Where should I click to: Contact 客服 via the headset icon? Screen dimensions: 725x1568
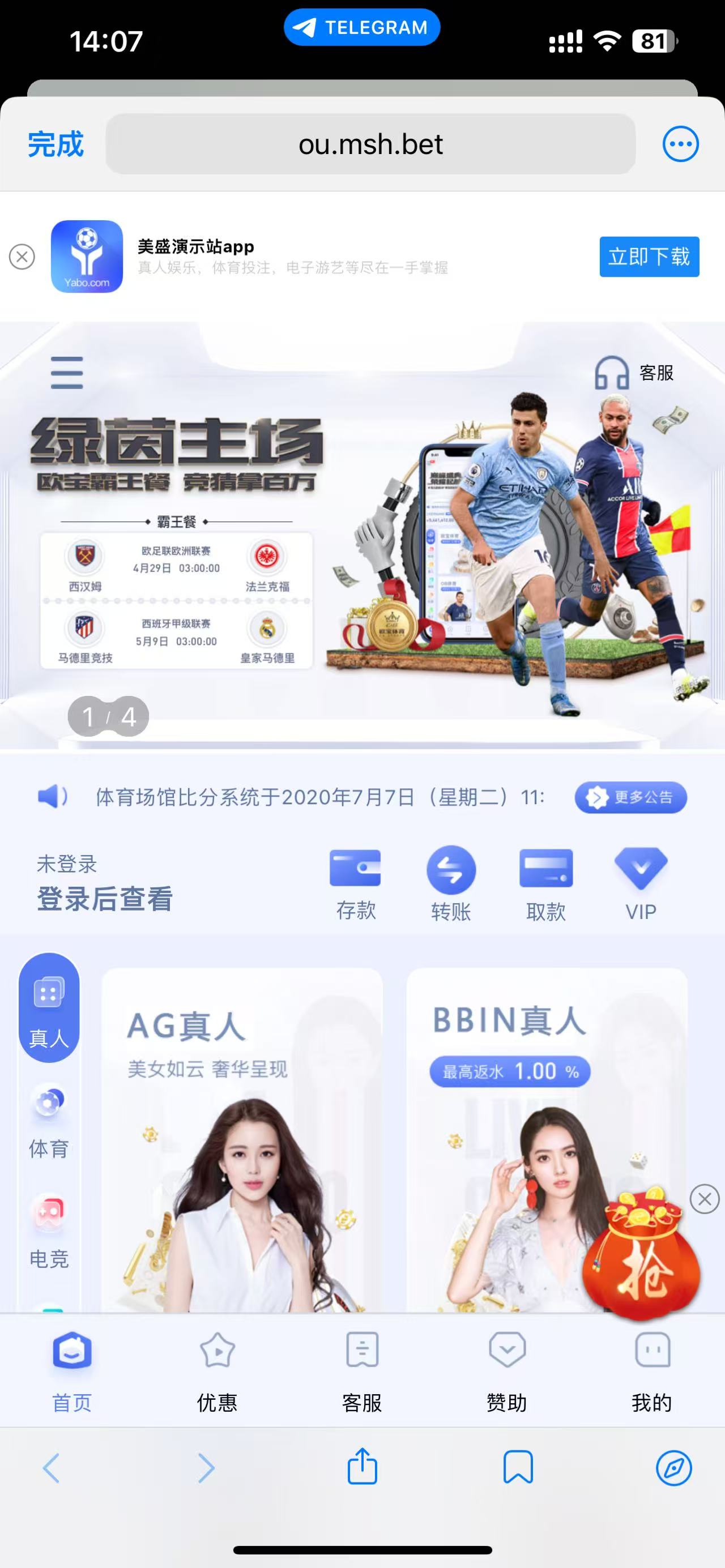coord(612,373)
